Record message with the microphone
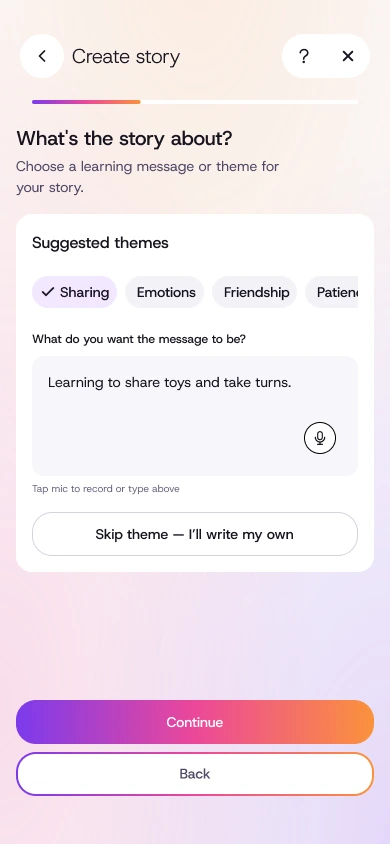This screenshot has height=844, width=390. coord(320,438)
